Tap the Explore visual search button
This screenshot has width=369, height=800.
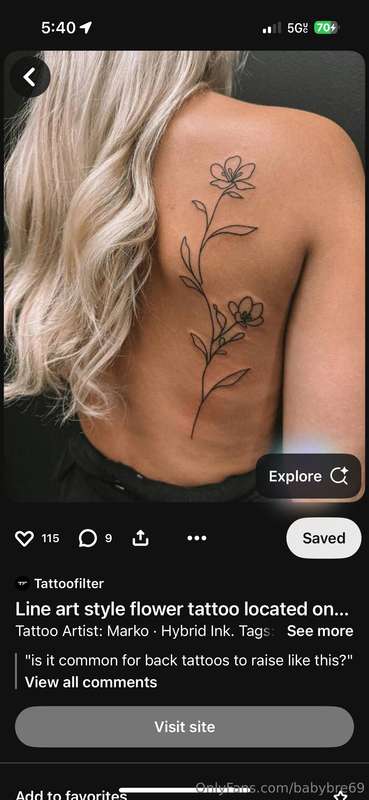(x=309, y=476)
